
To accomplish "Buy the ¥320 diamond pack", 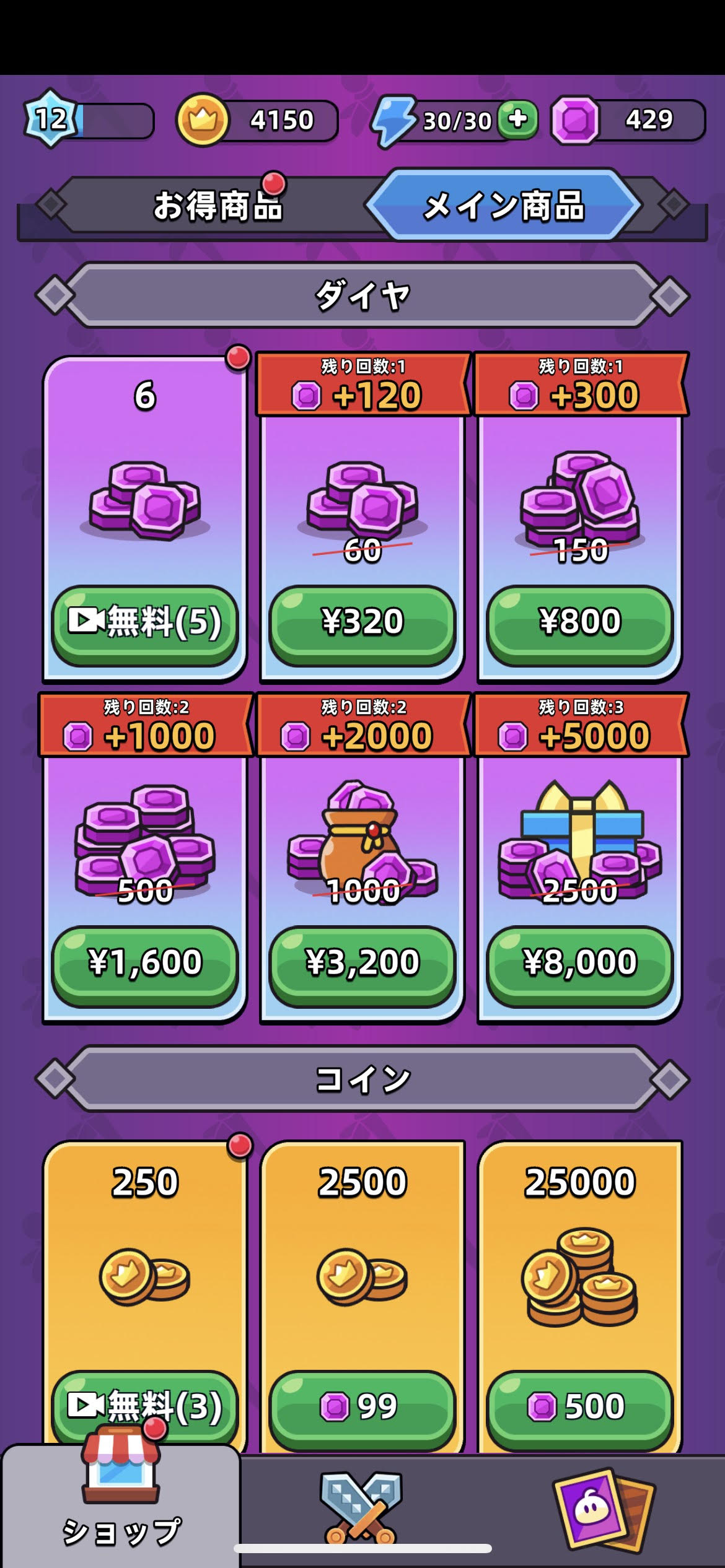I will pos(362,622).
